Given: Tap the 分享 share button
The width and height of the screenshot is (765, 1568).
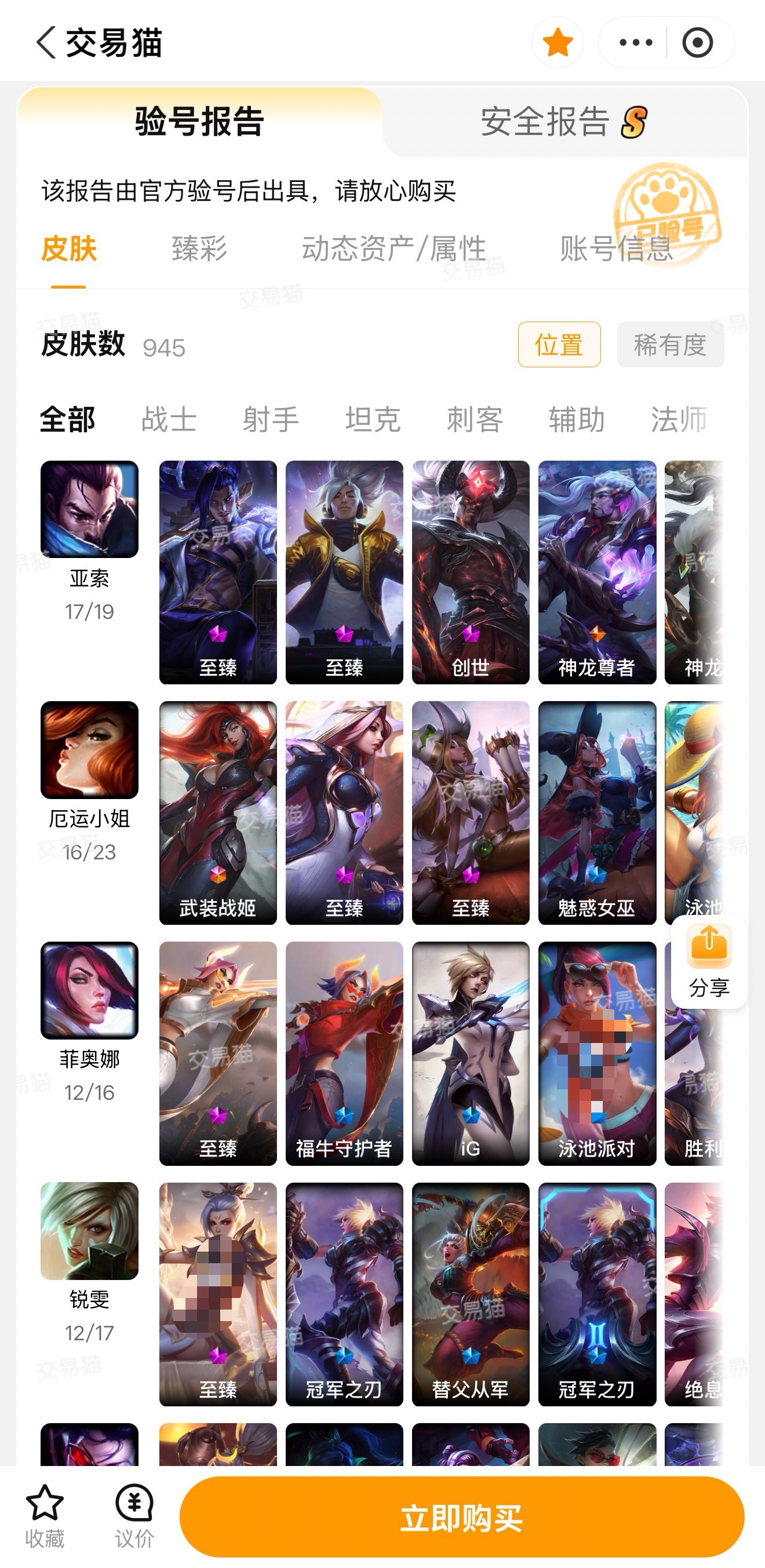Looking at the screenshot, I should coord(709,962).
